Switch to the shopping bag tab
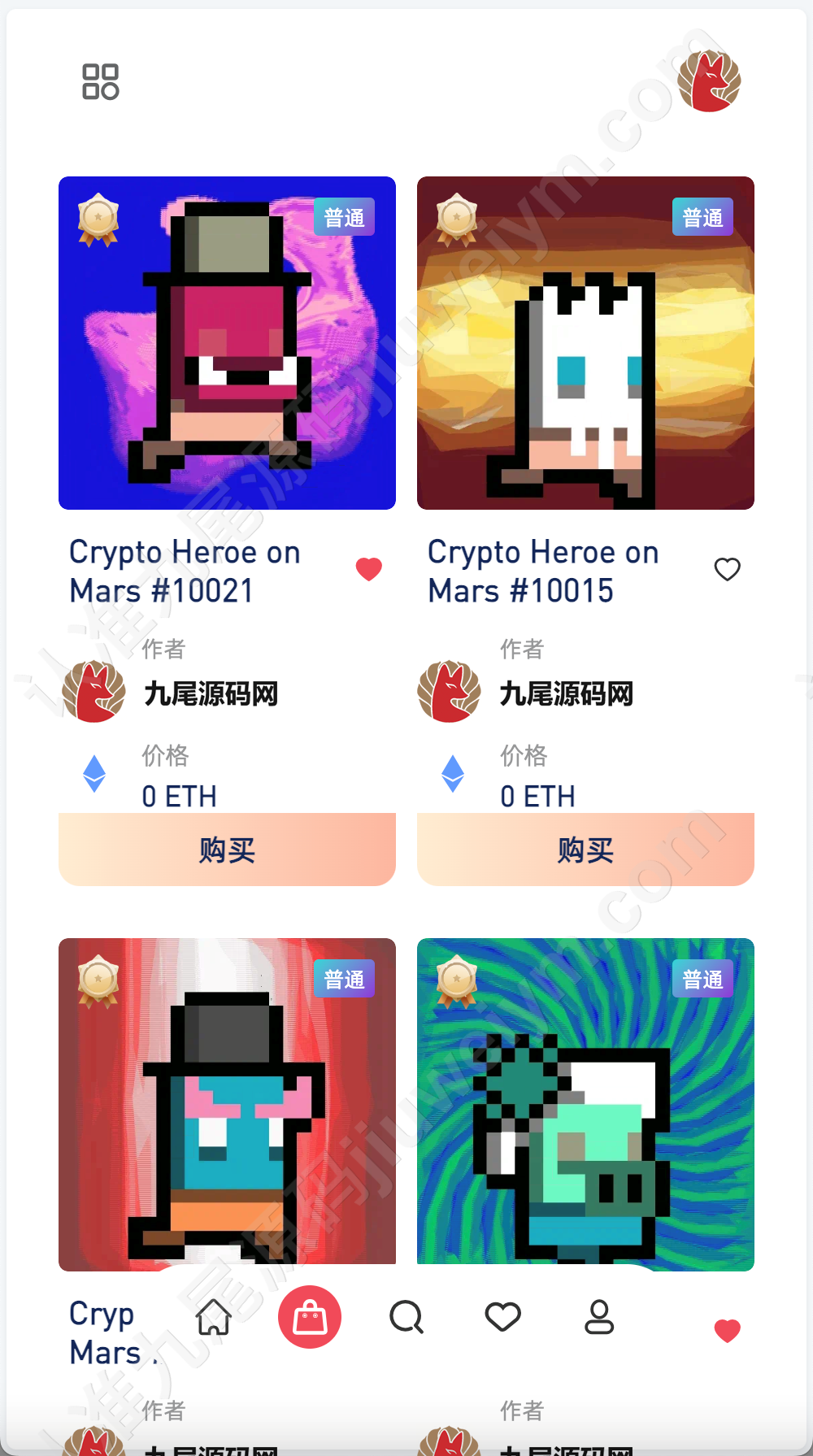Image resolution: width=813 pixels, height=1456 pixels. click(x=310, y=1317)
